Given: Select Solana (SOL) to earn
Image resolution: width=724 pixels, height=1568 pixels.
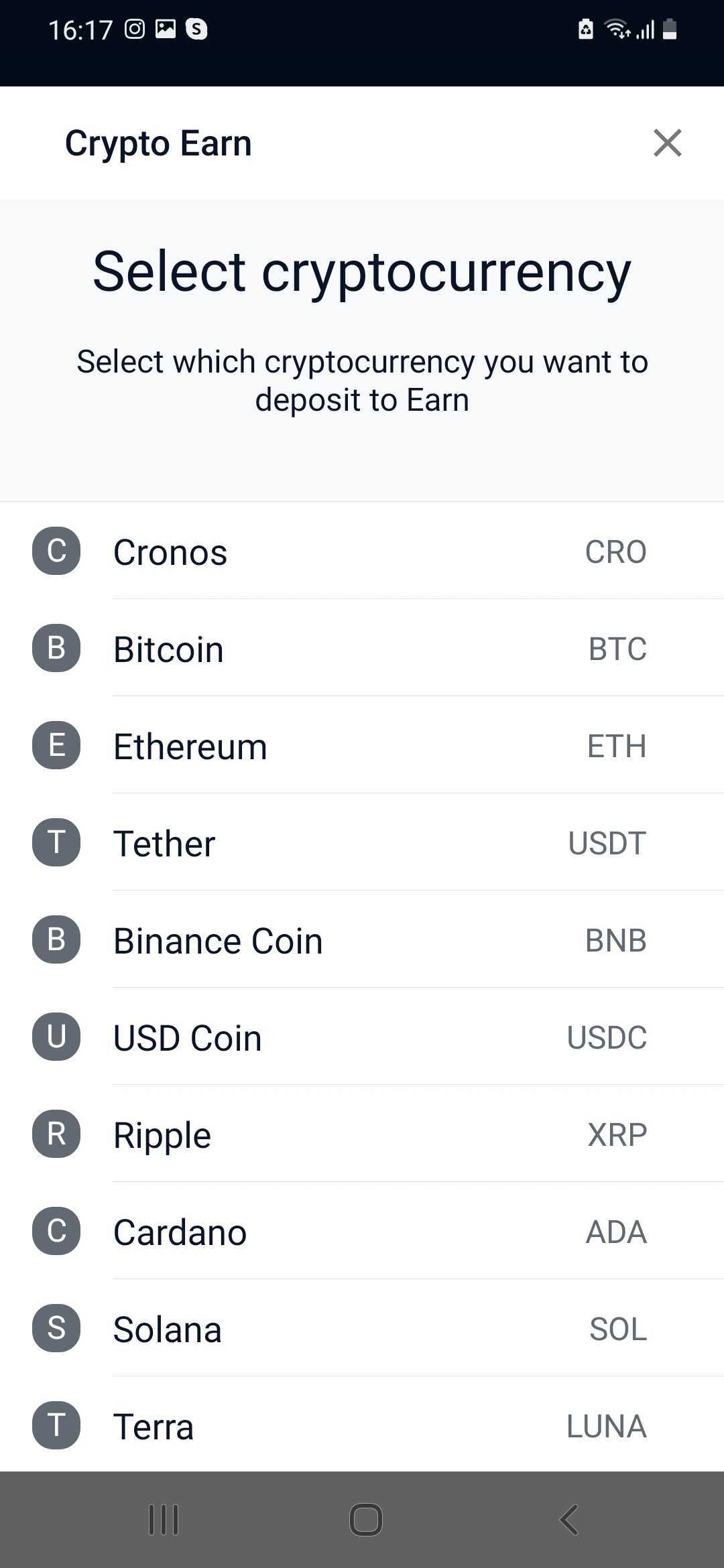Looking at the screenshot, I should coord(362,1328).
